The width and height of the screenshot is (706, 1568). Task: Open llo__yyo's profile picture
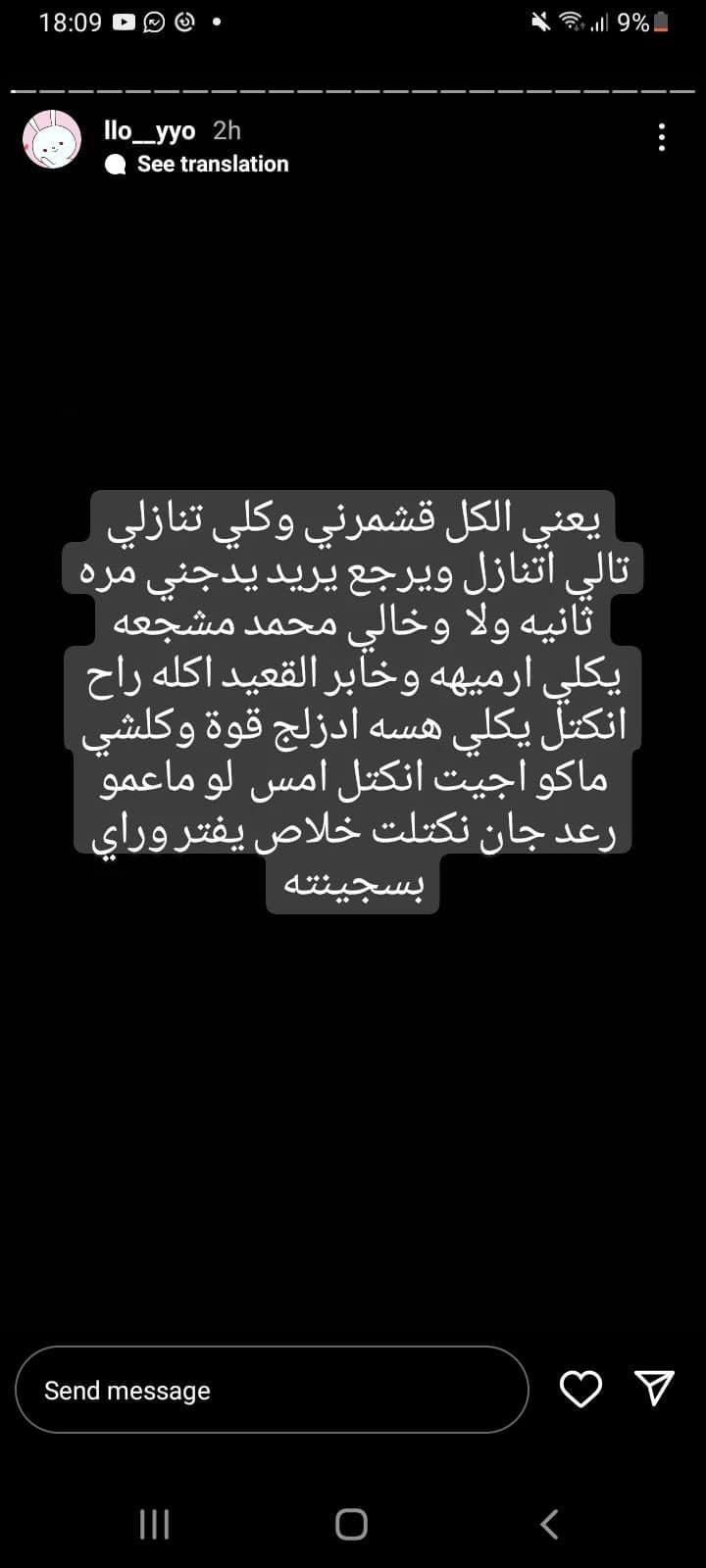pyautogui.click(x=51, y=140)
